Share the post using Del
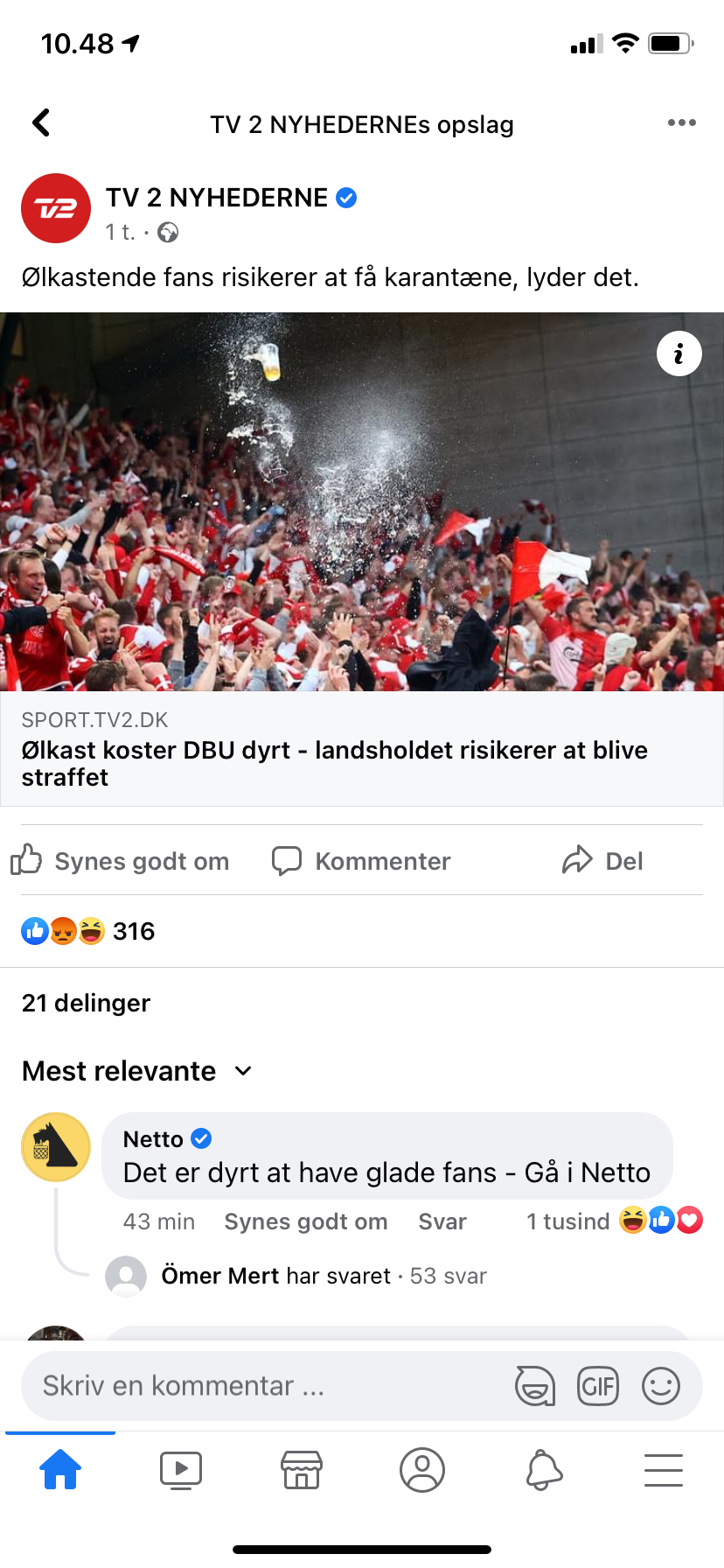724x1568 pixels. click(603, 861)
